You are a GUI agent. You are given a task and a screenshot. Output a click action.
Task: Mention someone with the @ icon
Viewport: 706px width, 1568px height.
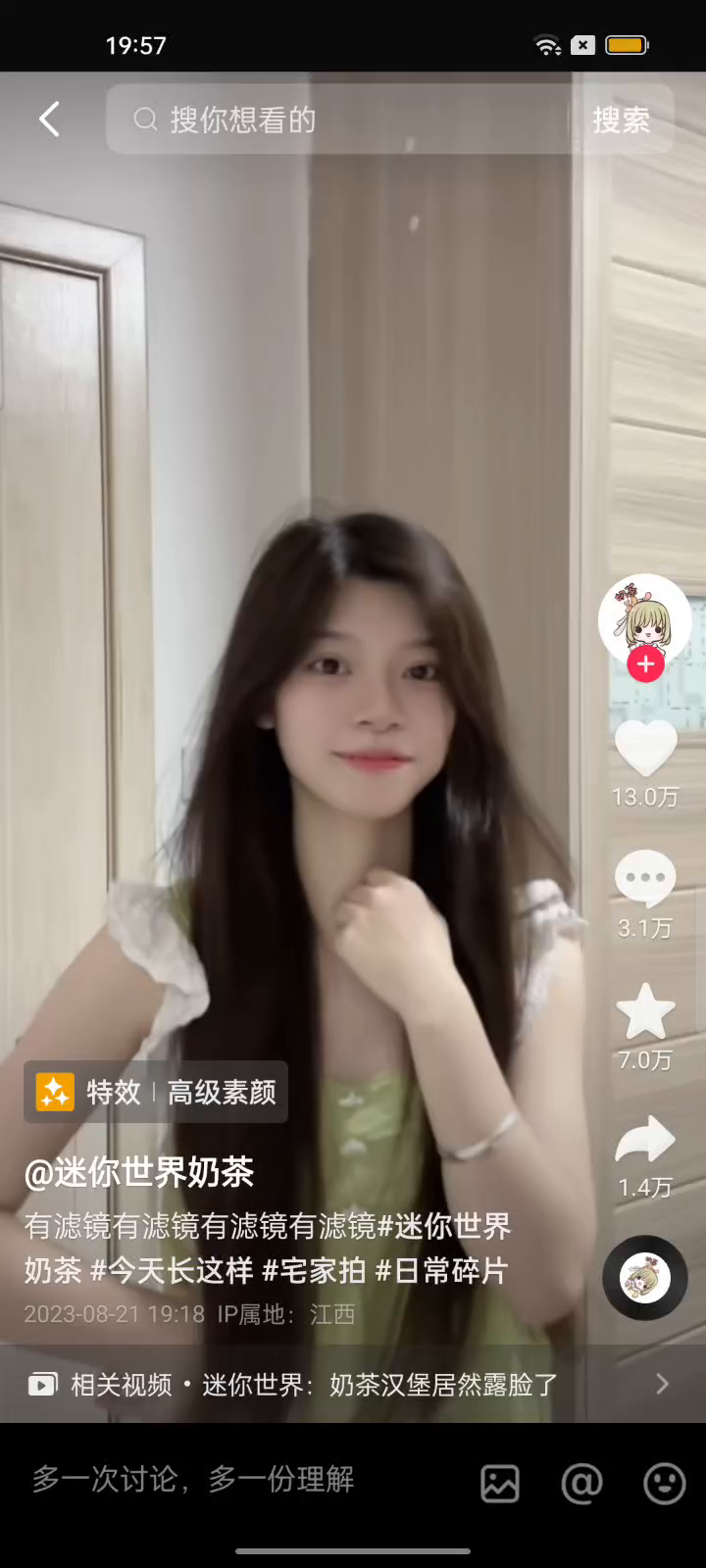pos(581,1484)
